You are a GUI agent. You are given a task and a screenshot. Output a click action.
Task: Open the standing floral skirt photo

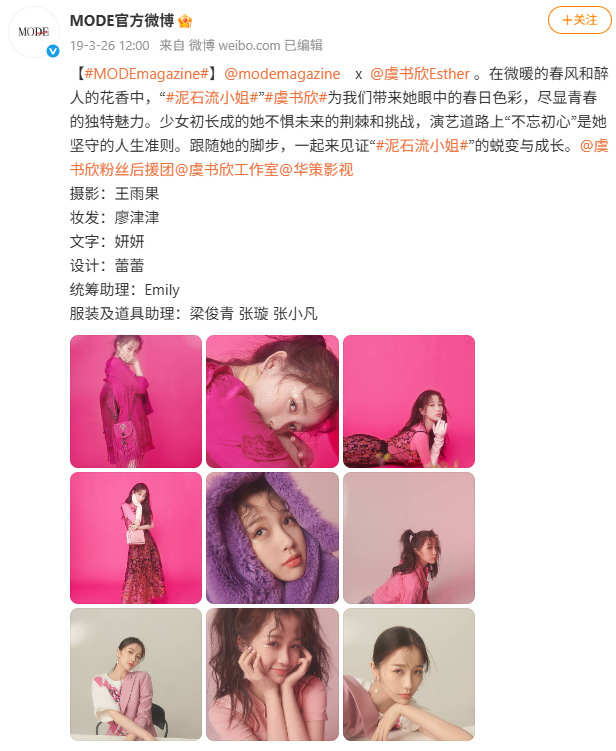coord(136,538)
